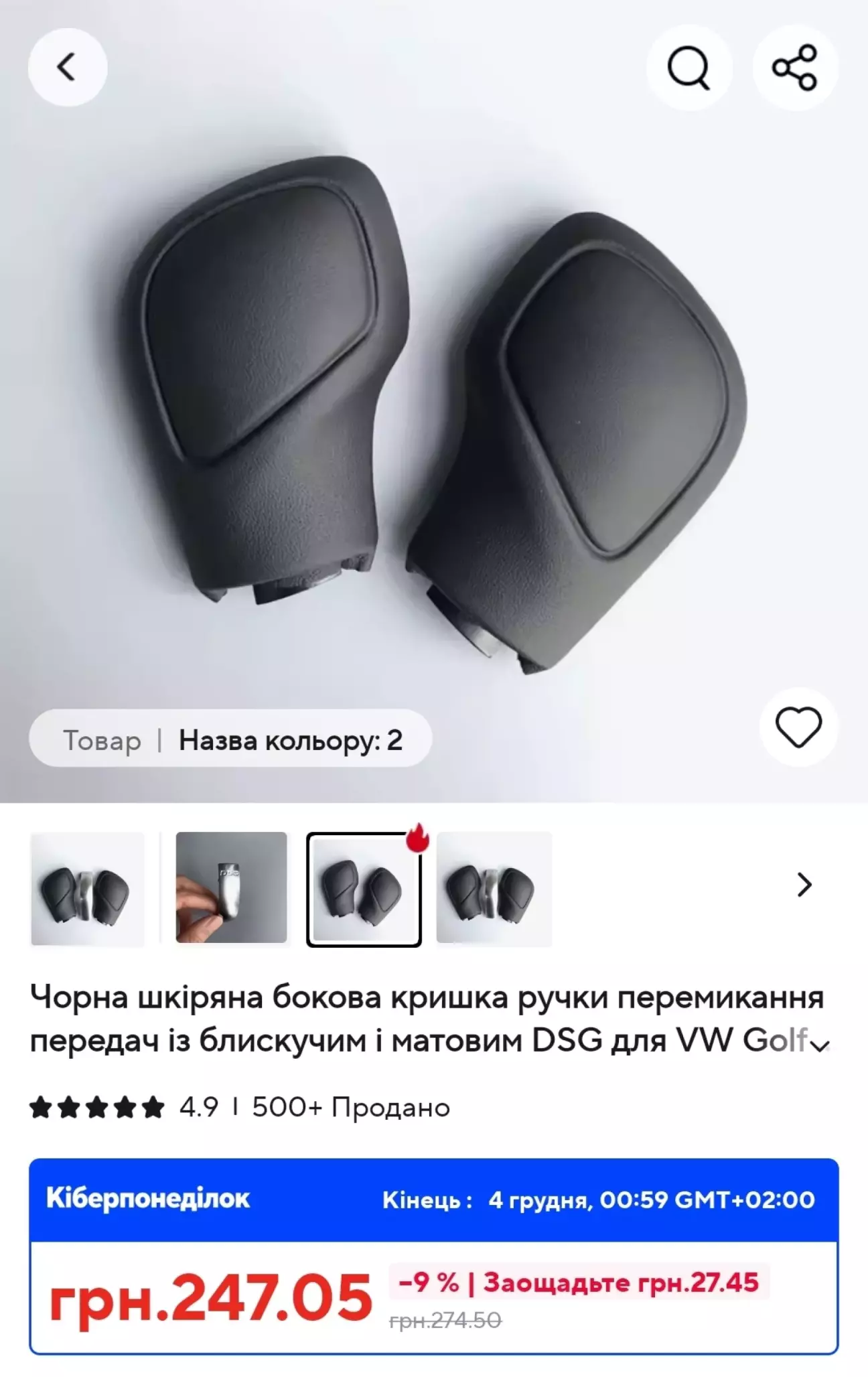Add the product to wishlist
This screenshot has height=1377, width=868.
[x=798, y=727]
